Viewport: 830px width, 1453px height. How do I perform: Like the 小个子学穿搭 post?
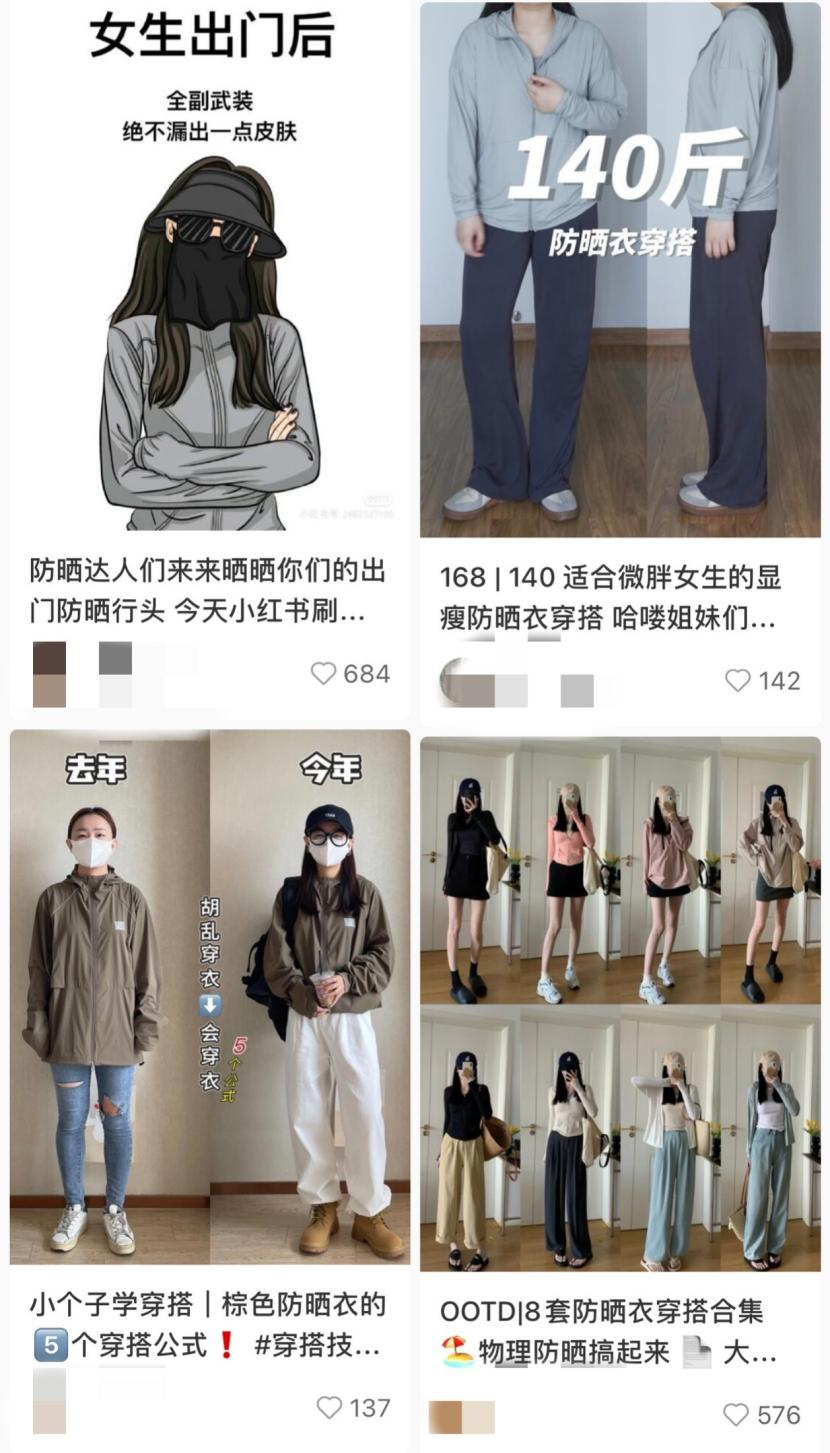pyautogui.click(x=329, y=1408)
